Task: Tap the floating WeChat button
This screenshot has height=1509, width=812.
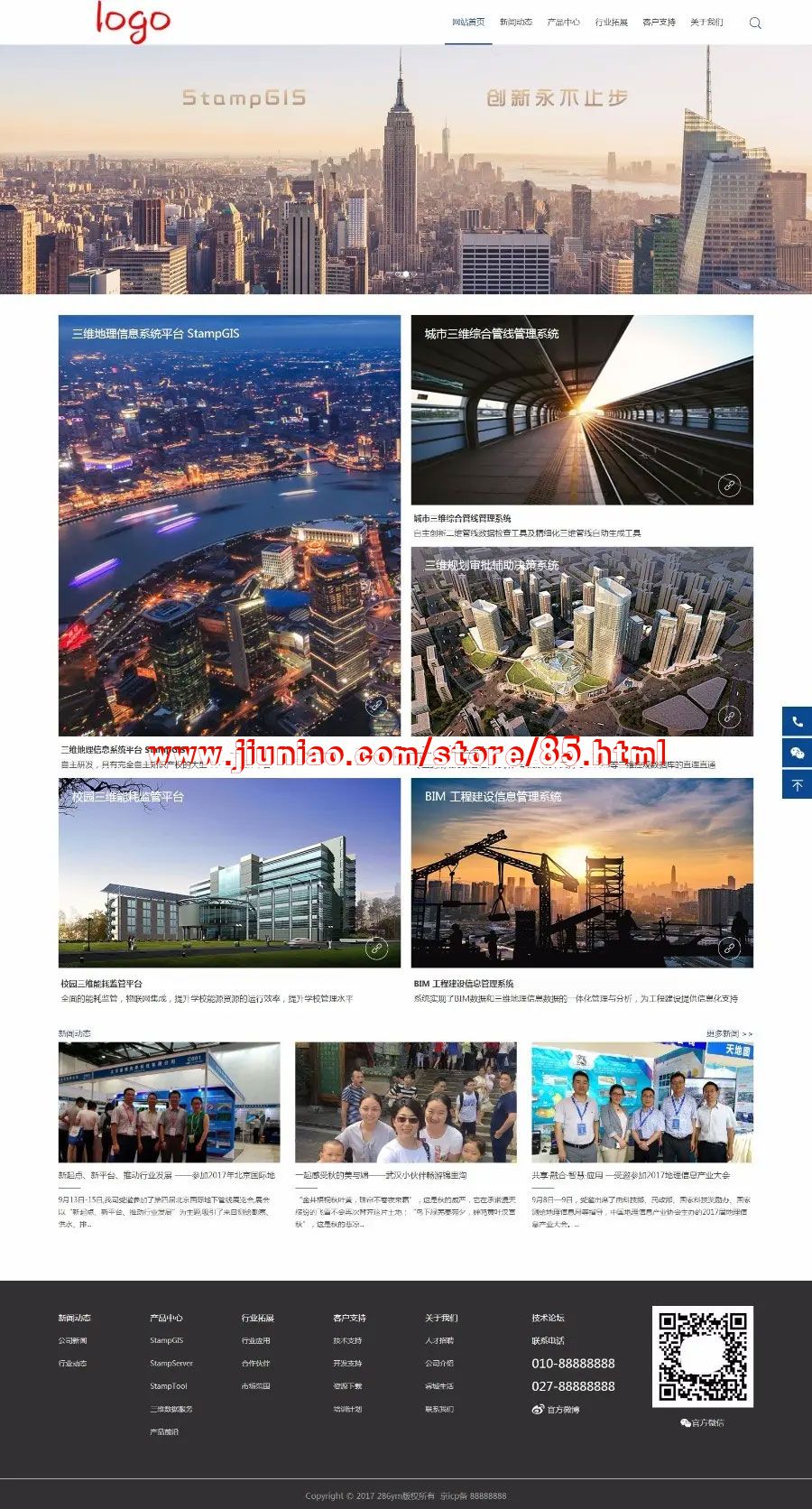Action: point(797,753)
